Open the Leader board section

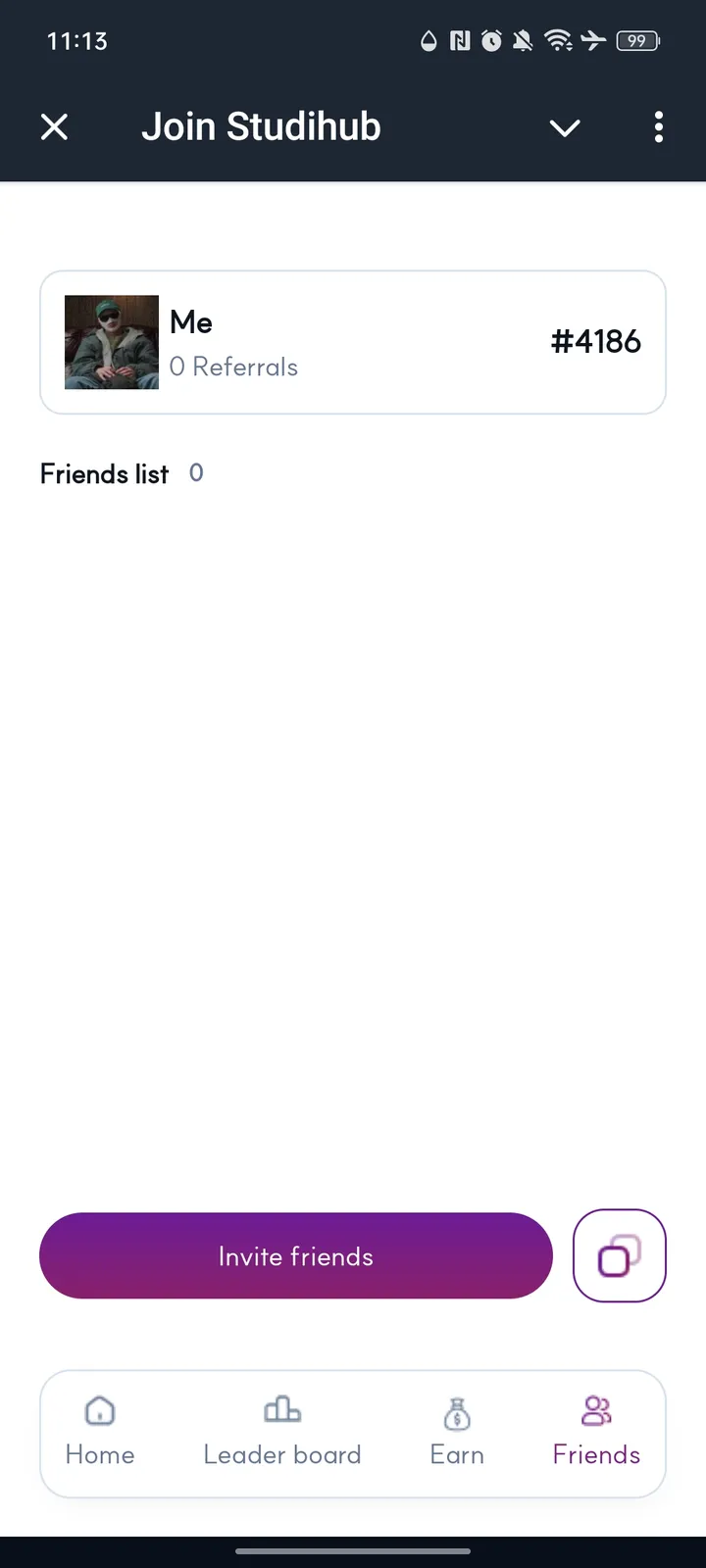pyautogui.click(x=281, y=1431)
